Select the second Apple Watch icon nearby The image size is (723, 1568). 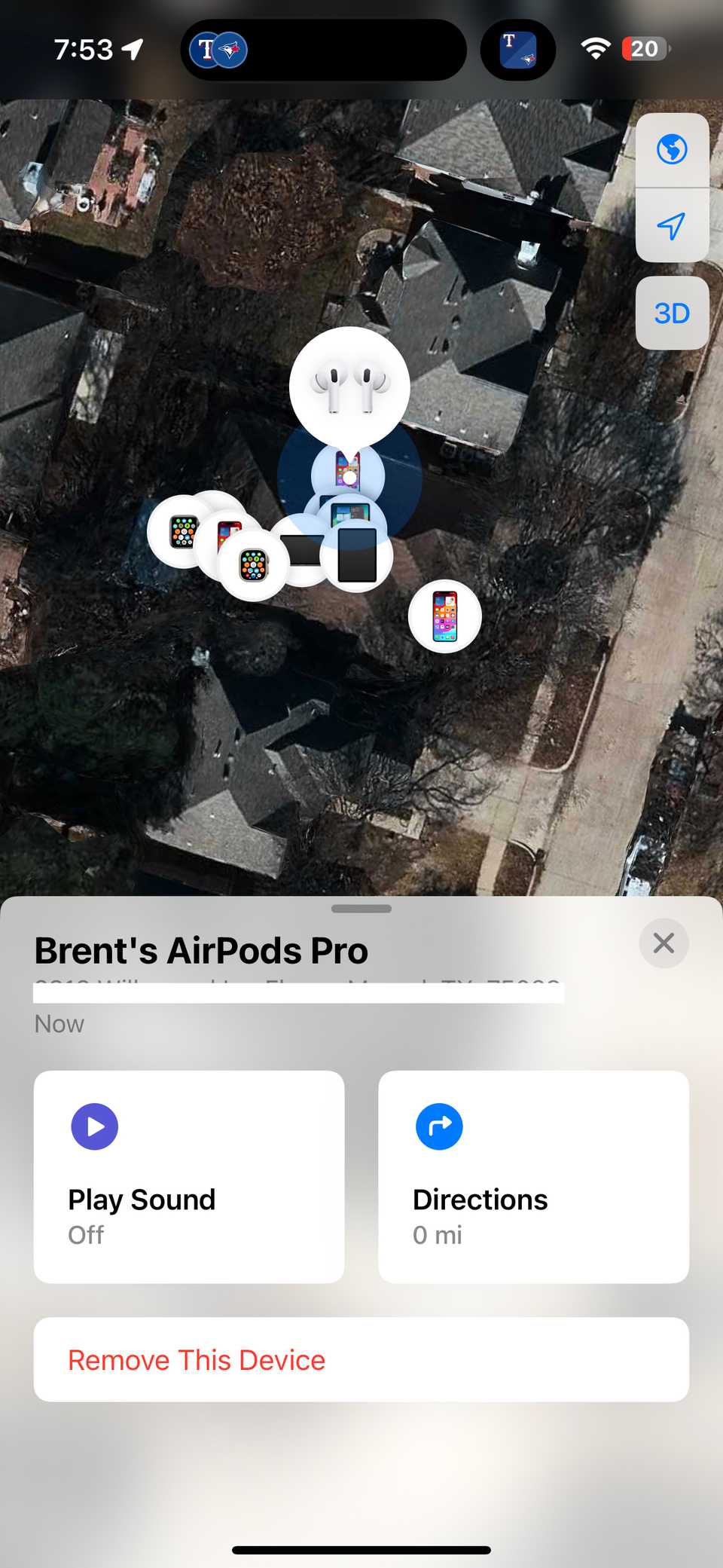pos(253,564)
